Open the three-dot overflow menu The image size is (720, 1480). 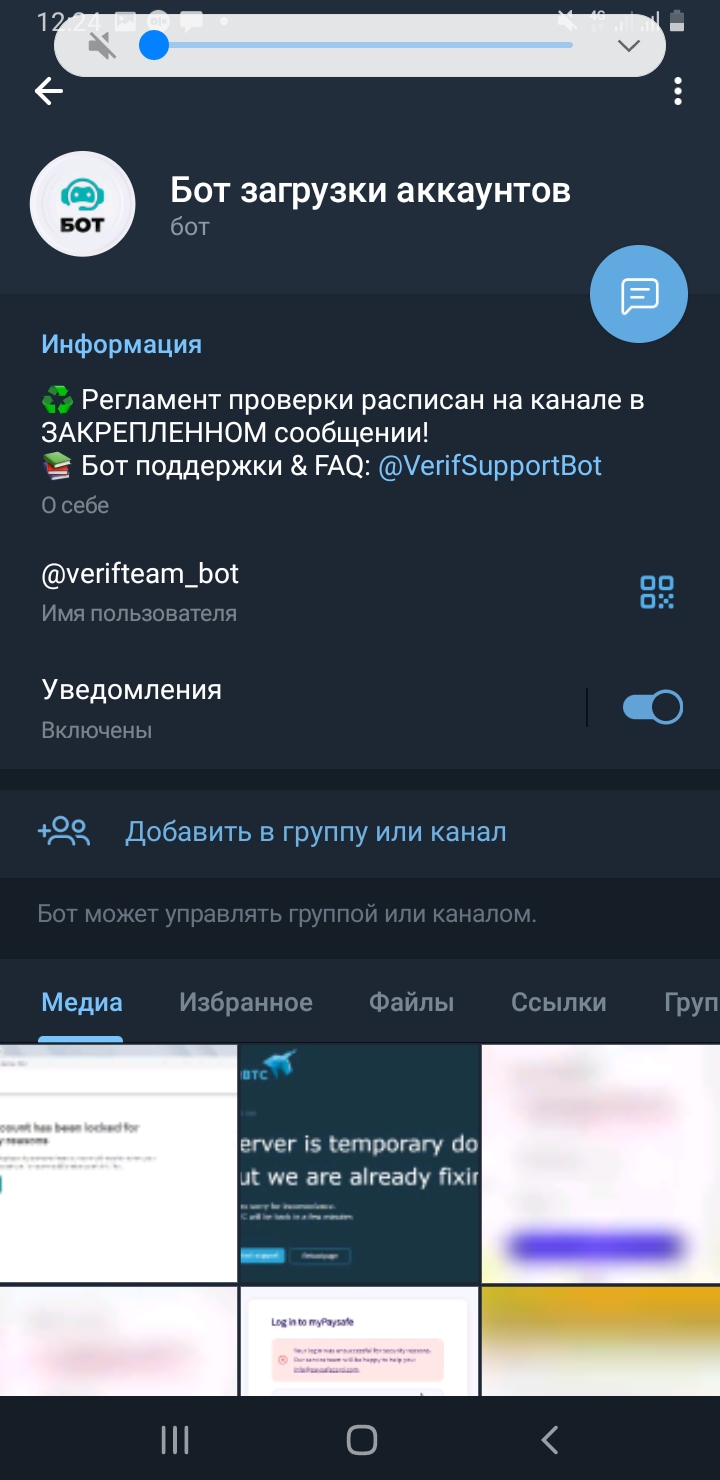click(x=678, y=92)
